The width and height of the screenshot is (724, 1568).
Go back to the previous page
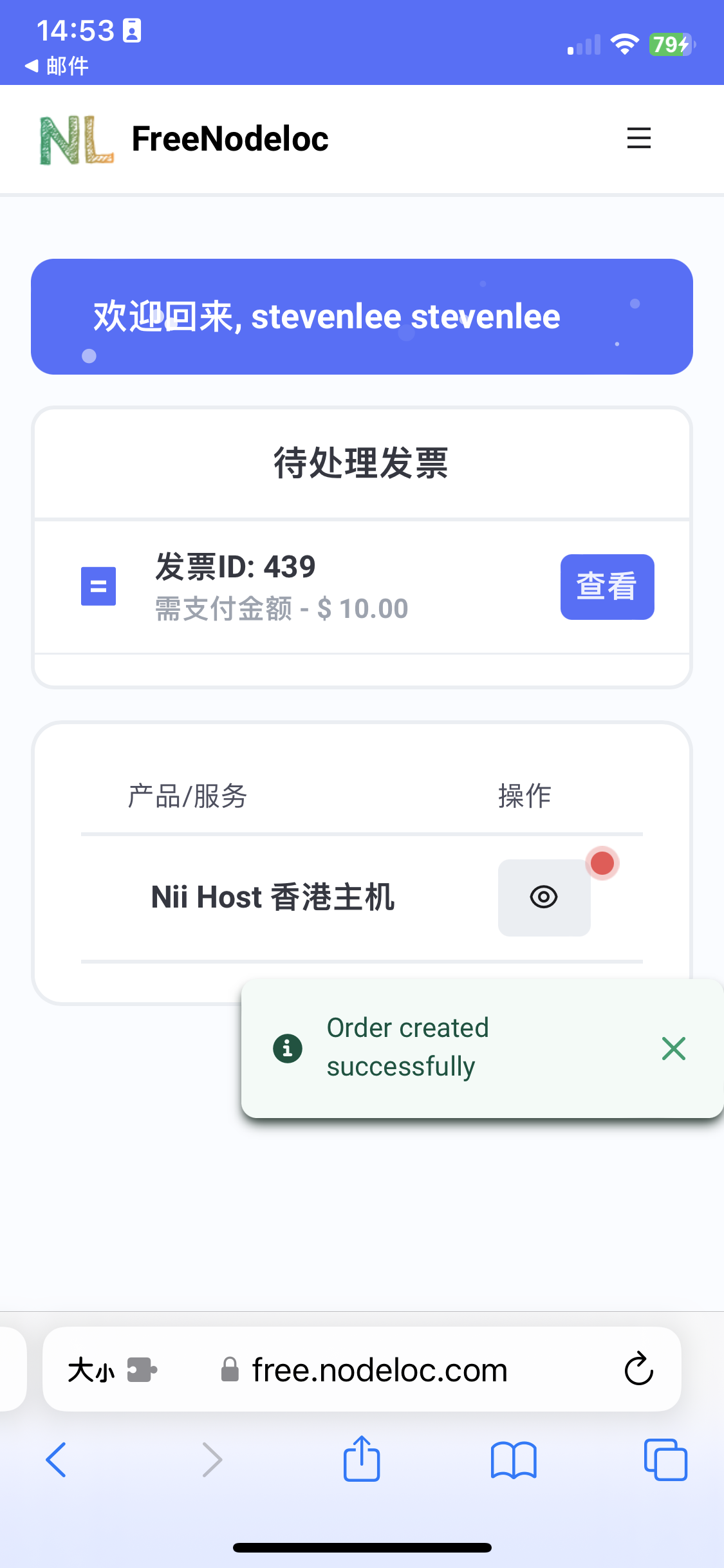click(x=56, y=1459)
